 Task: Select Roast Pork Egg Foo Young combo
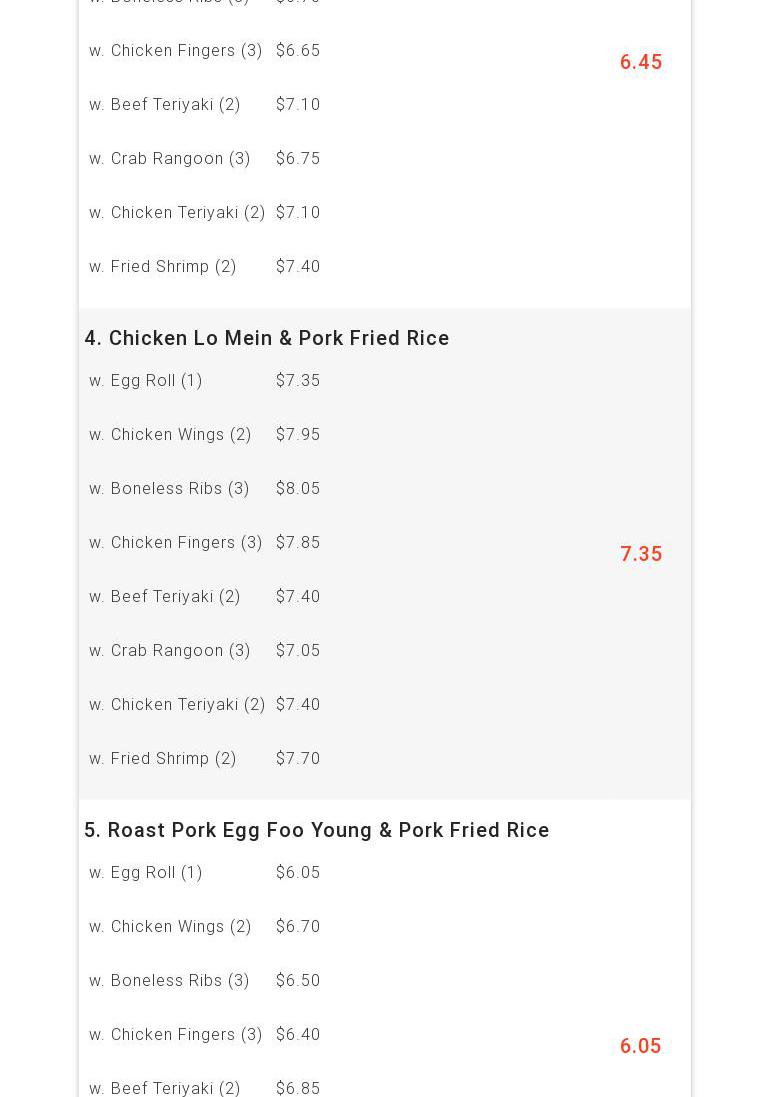(x=317, y=830)
